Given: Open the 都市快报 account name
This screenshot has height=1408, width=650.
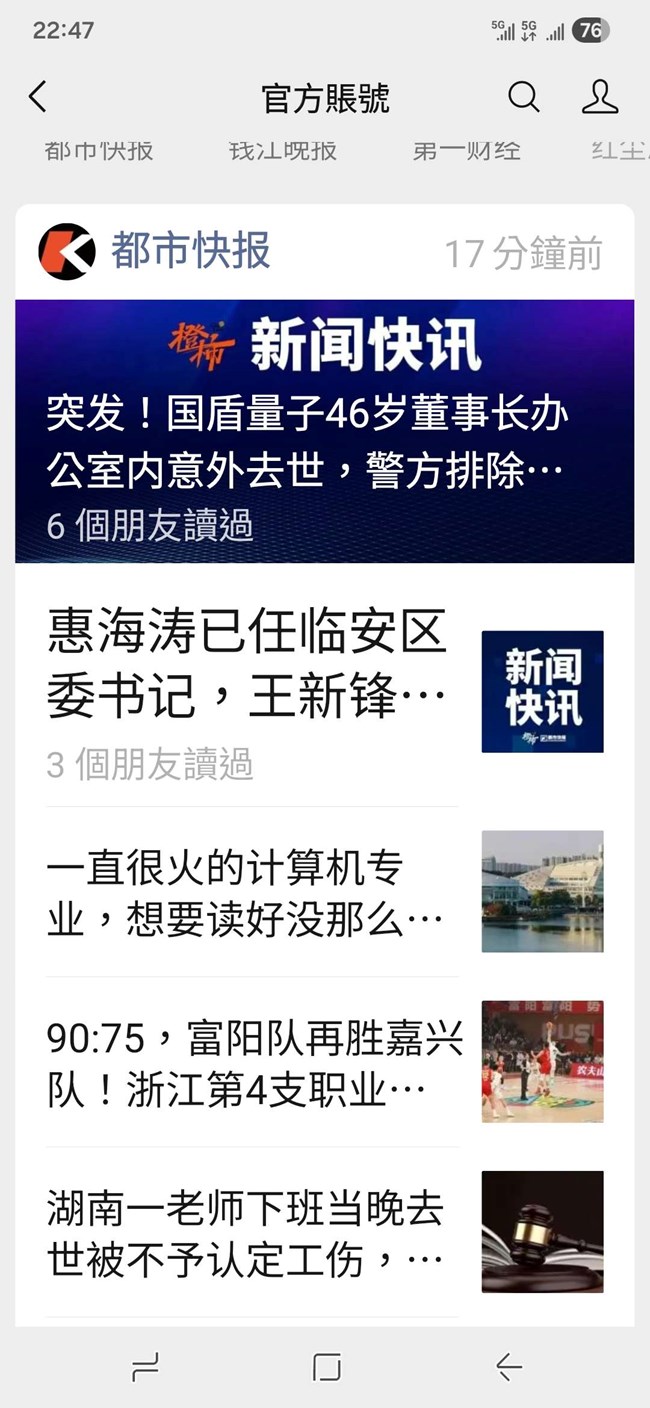Looking at the screenshot, I should coord(190,251).
